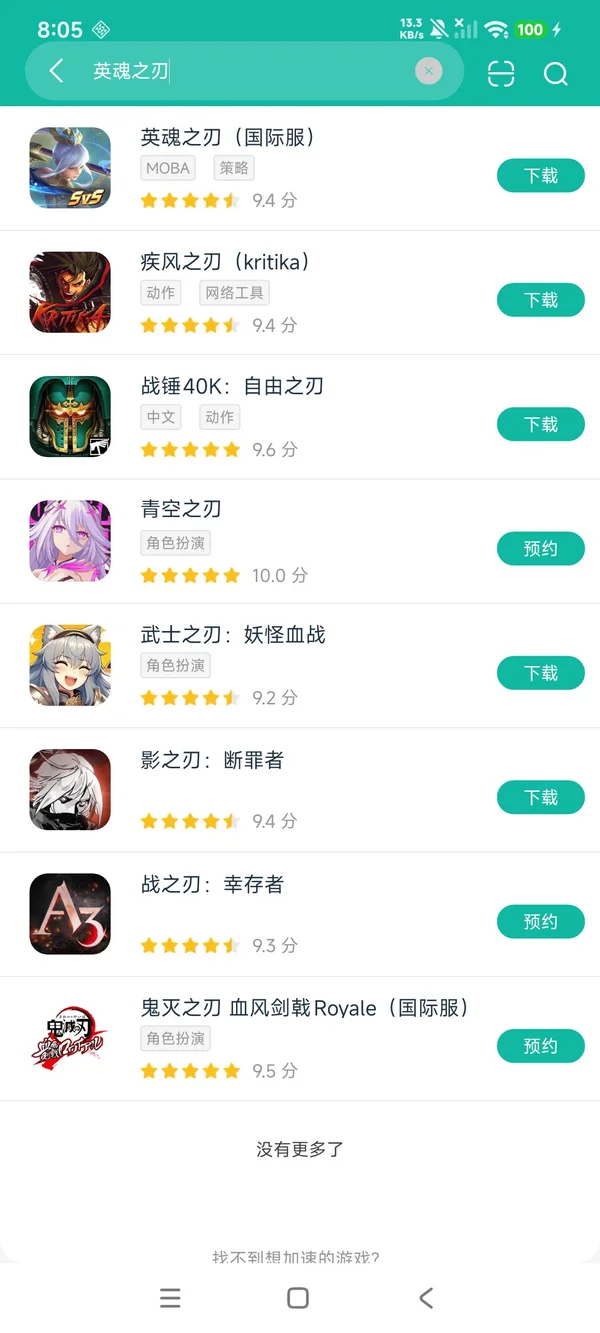
Task: Go to the system home screen
Action: point(298,1298)
